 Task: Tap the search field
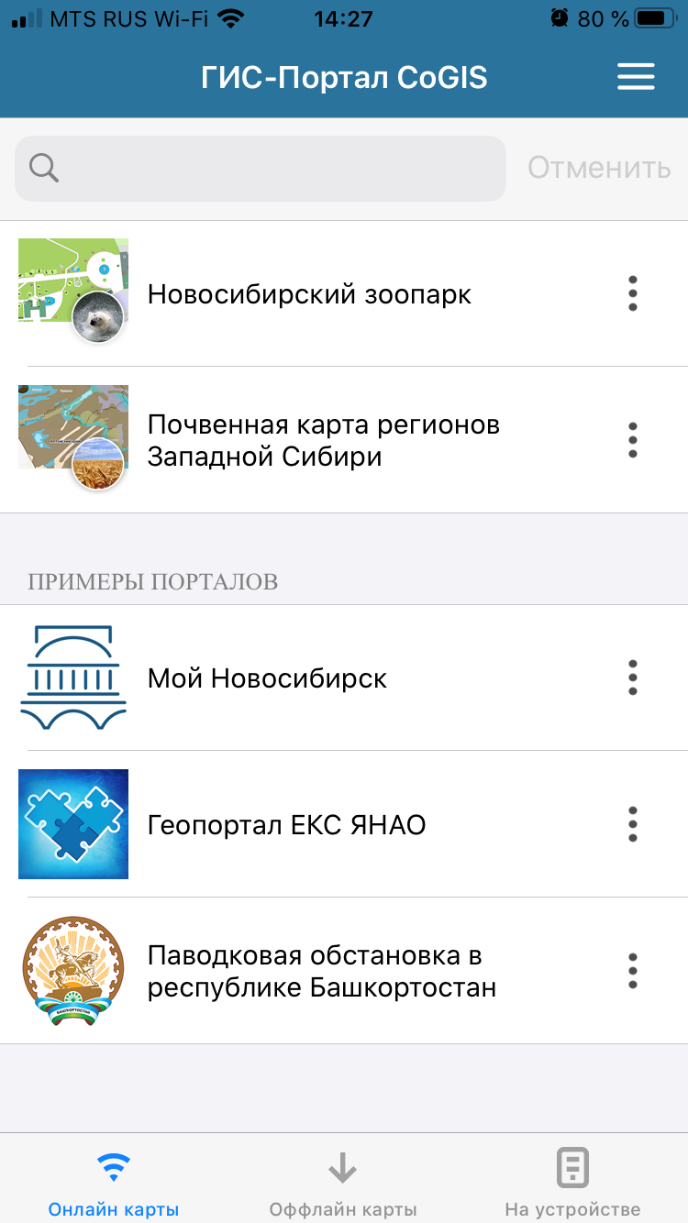coord(260,168)
